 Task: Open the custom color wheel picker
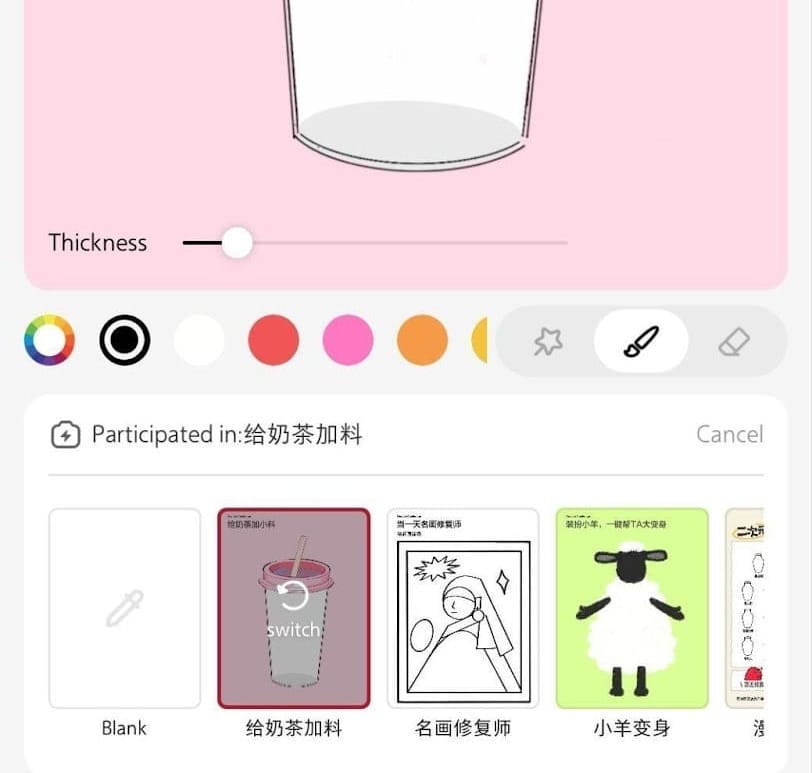[49, 340]
